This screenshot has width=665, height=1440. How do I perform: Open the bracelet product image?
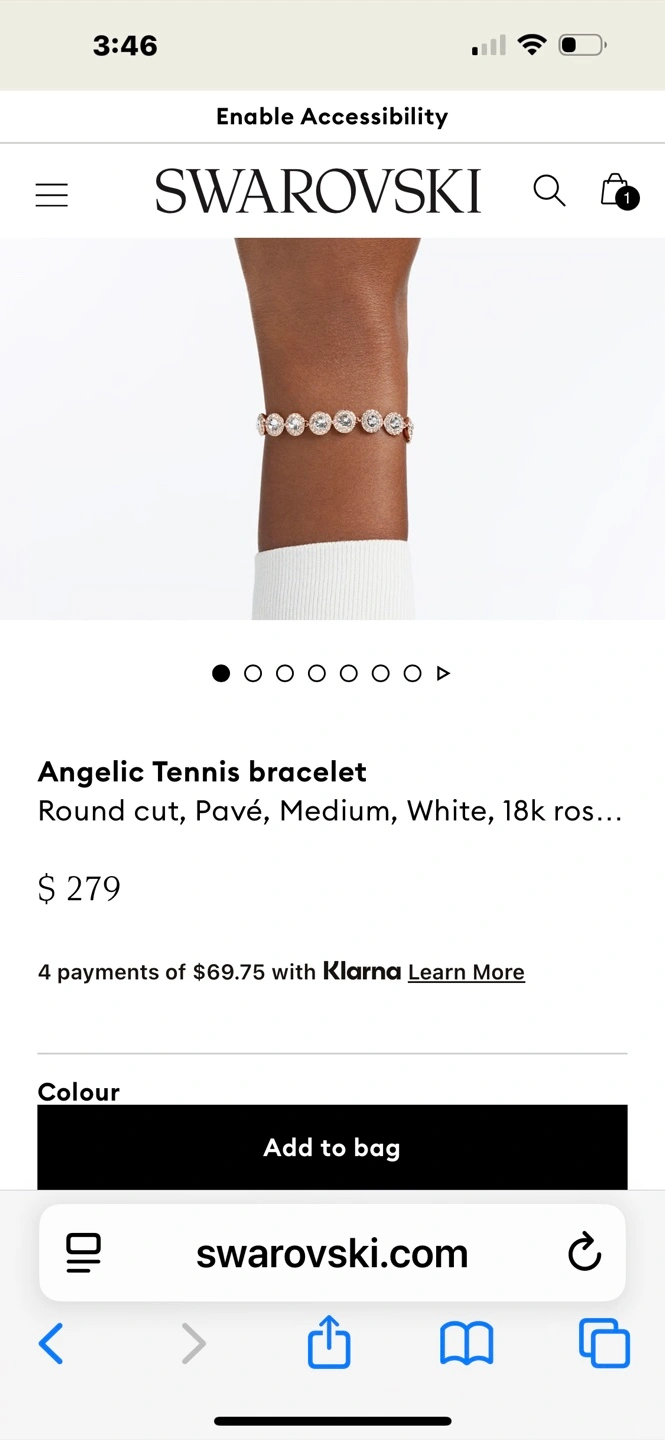(332, 429)
